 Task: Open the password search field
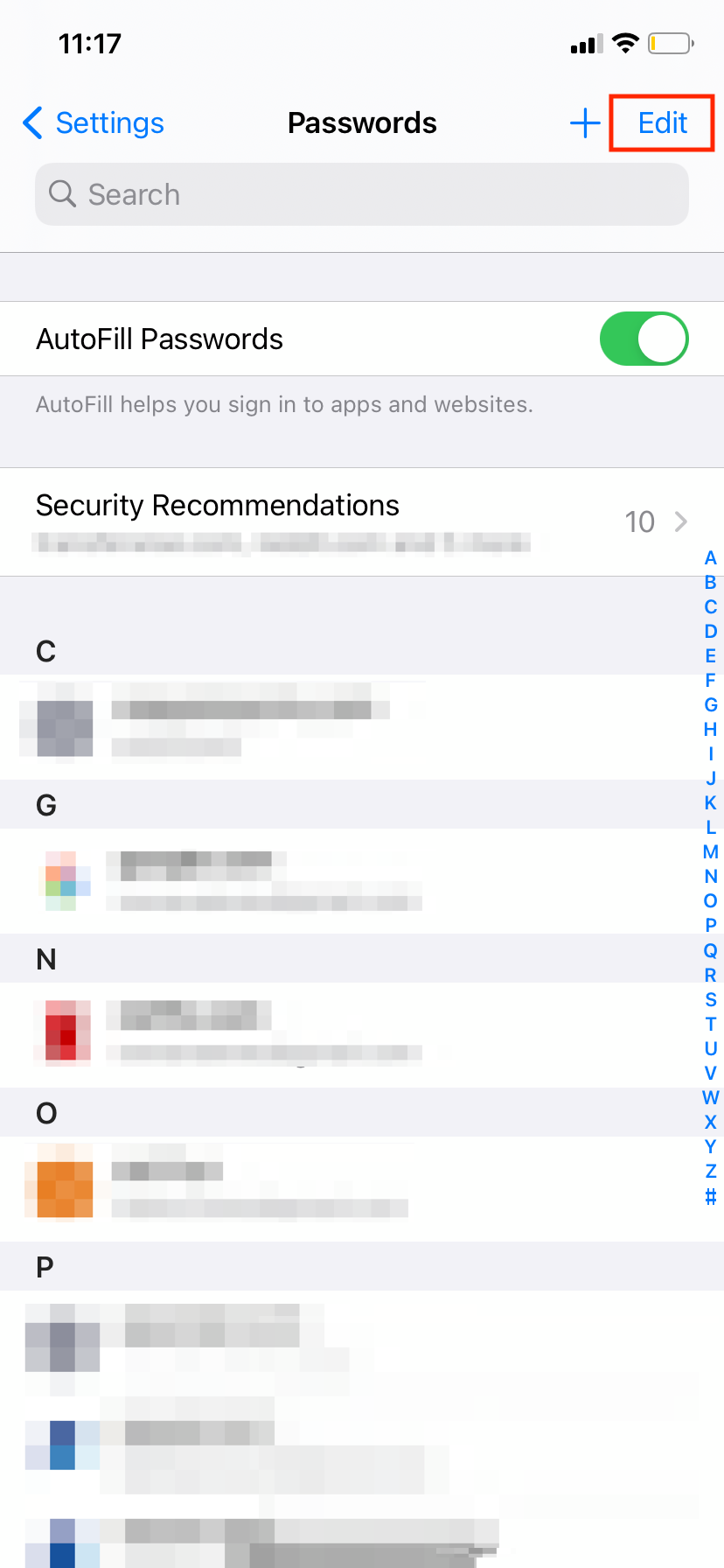coord(362,194)
